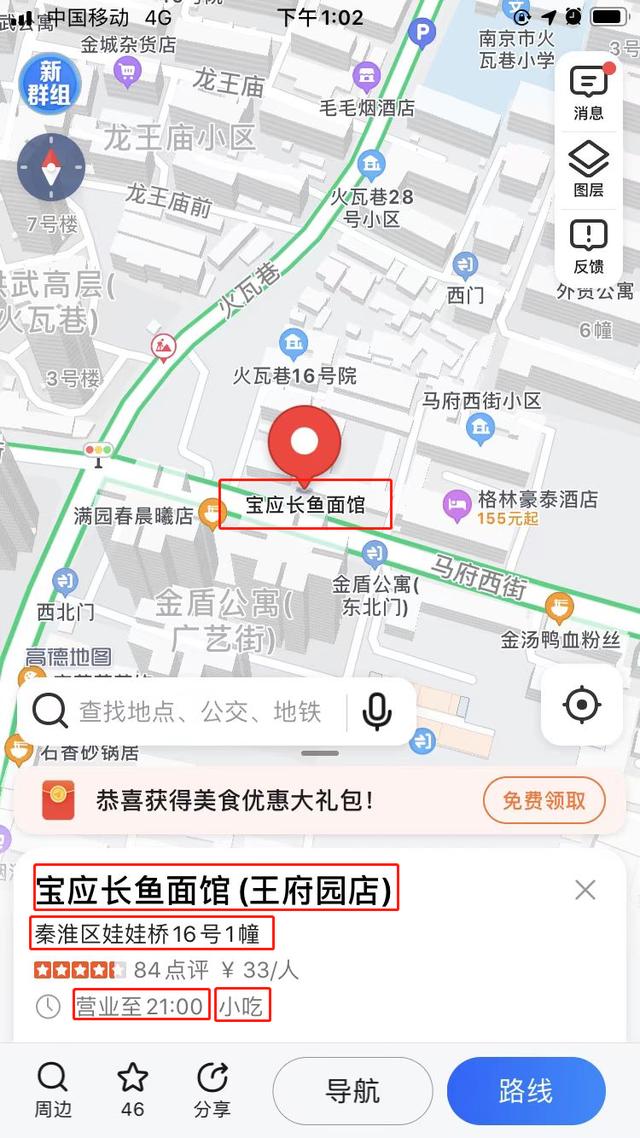
Task: Open route planning with 路线 button
Action: tap(525, 1091)
